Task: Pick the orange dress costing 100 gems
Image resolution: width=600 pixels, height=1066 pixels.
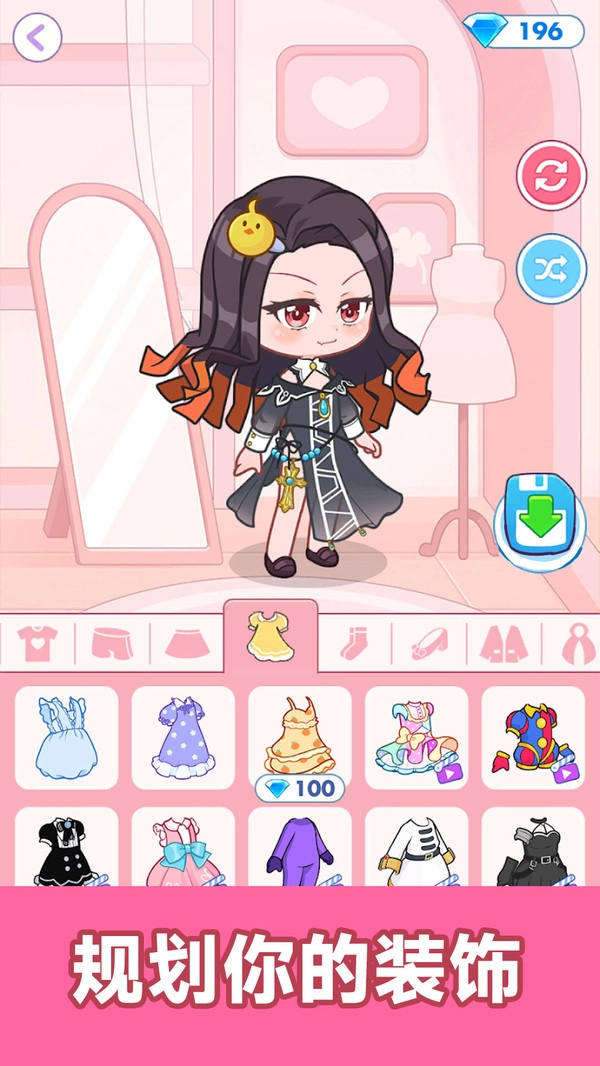Action: 300,738
